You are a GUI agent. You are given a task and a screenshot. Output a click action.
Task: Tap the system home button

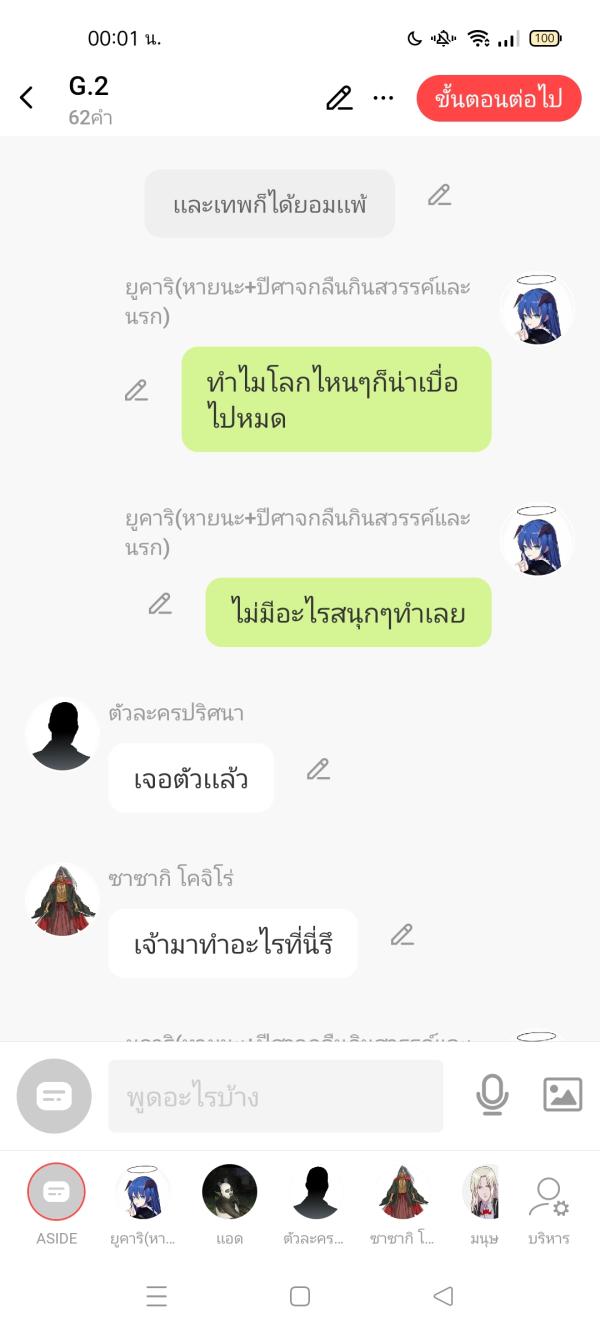tap(300, 1296)
